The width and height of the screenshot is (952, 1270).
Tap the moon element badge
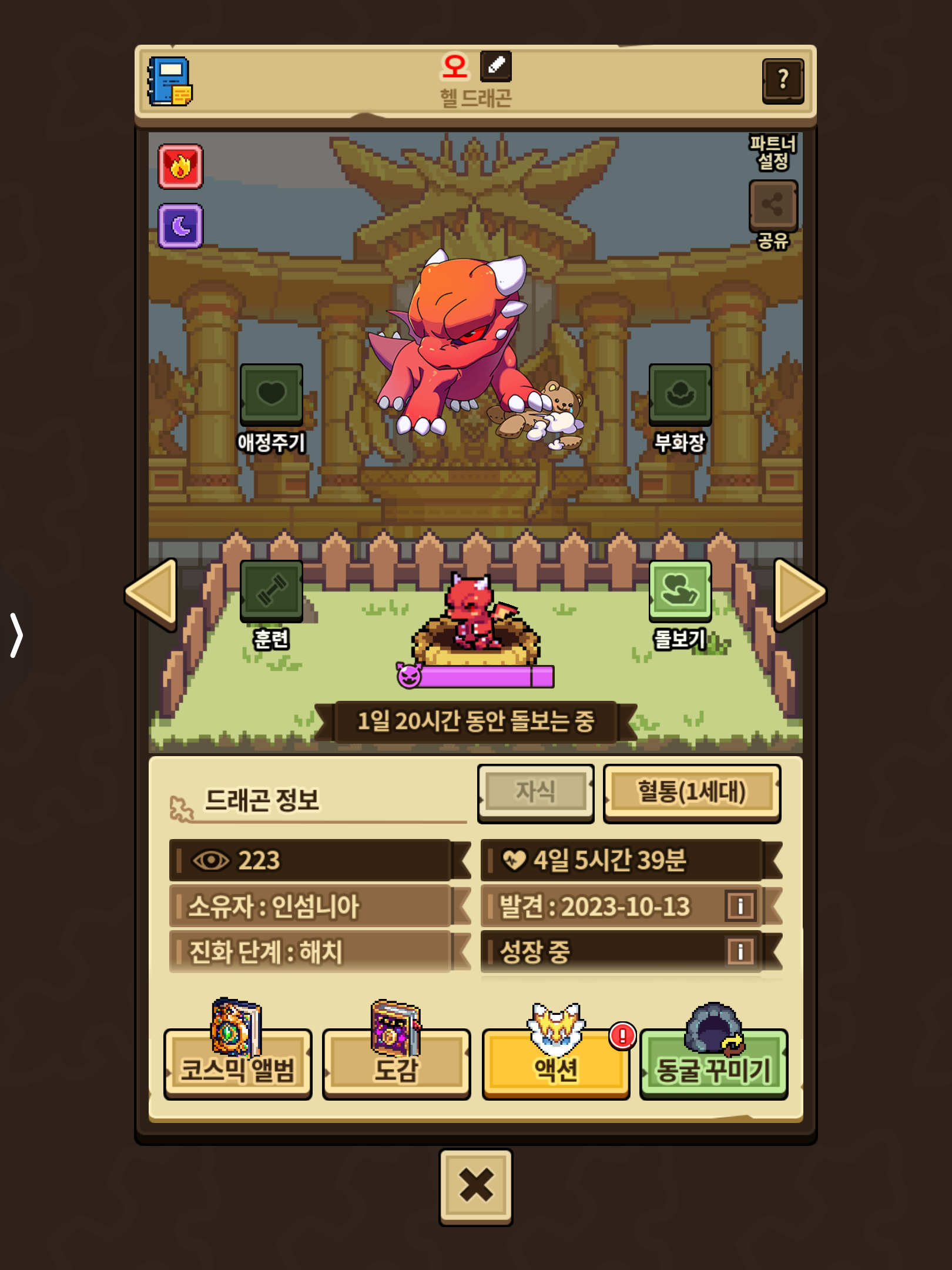pos(180,226)
